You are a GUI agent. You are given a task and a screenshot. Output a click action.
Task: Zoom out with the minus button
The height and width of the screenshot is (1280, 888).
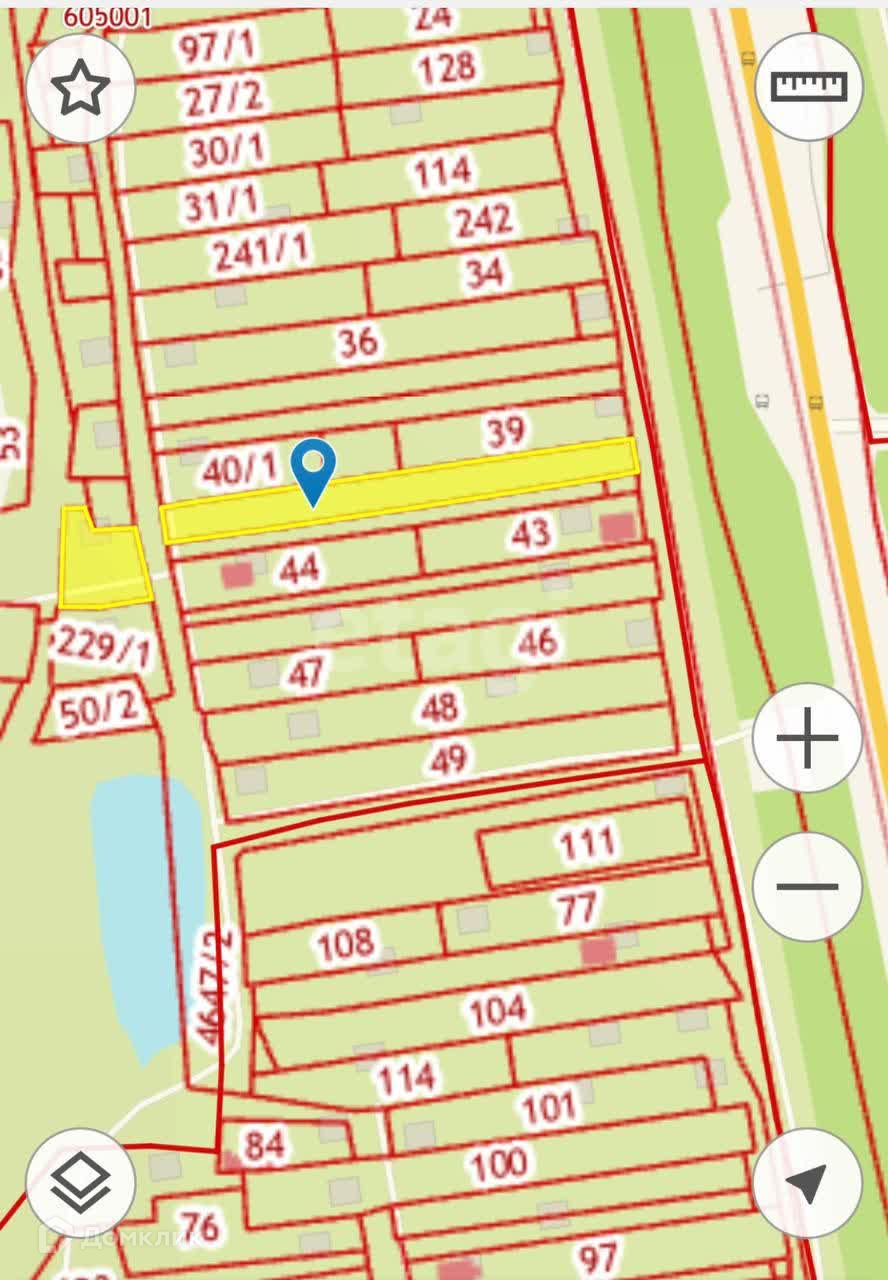tap(807, 886)
